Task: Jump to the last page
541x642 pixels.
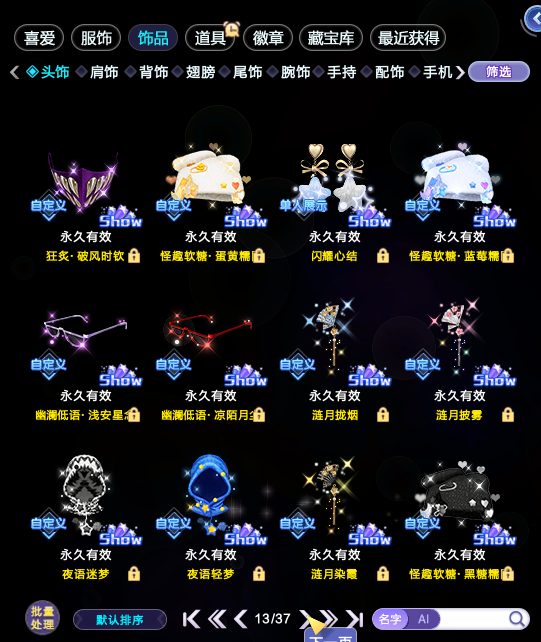Action: [355, 619]
